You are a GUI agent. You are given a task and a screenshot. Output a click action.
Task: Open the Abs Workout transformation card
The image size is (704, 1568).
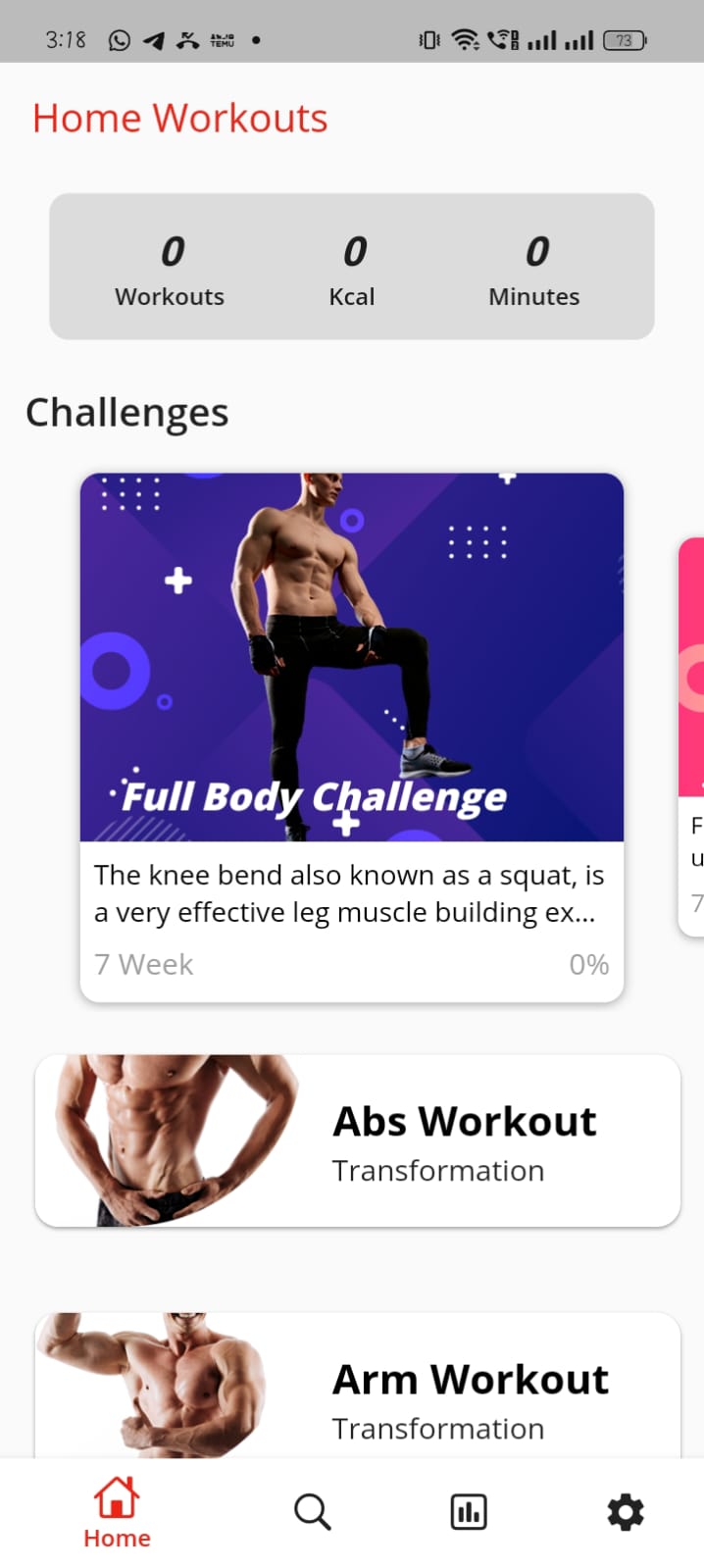tap(357, 1140)
